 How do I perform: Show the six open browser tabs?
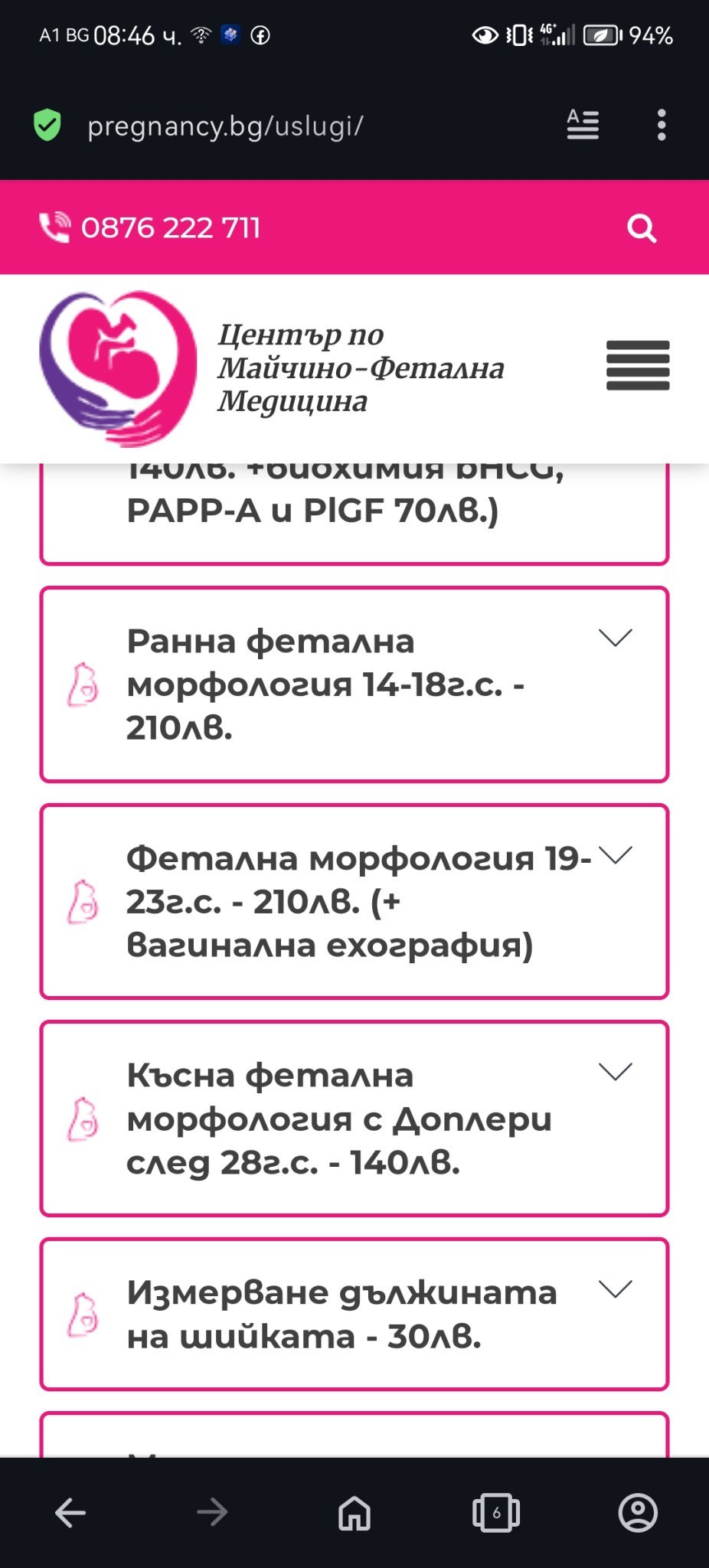click(496, 1513)
